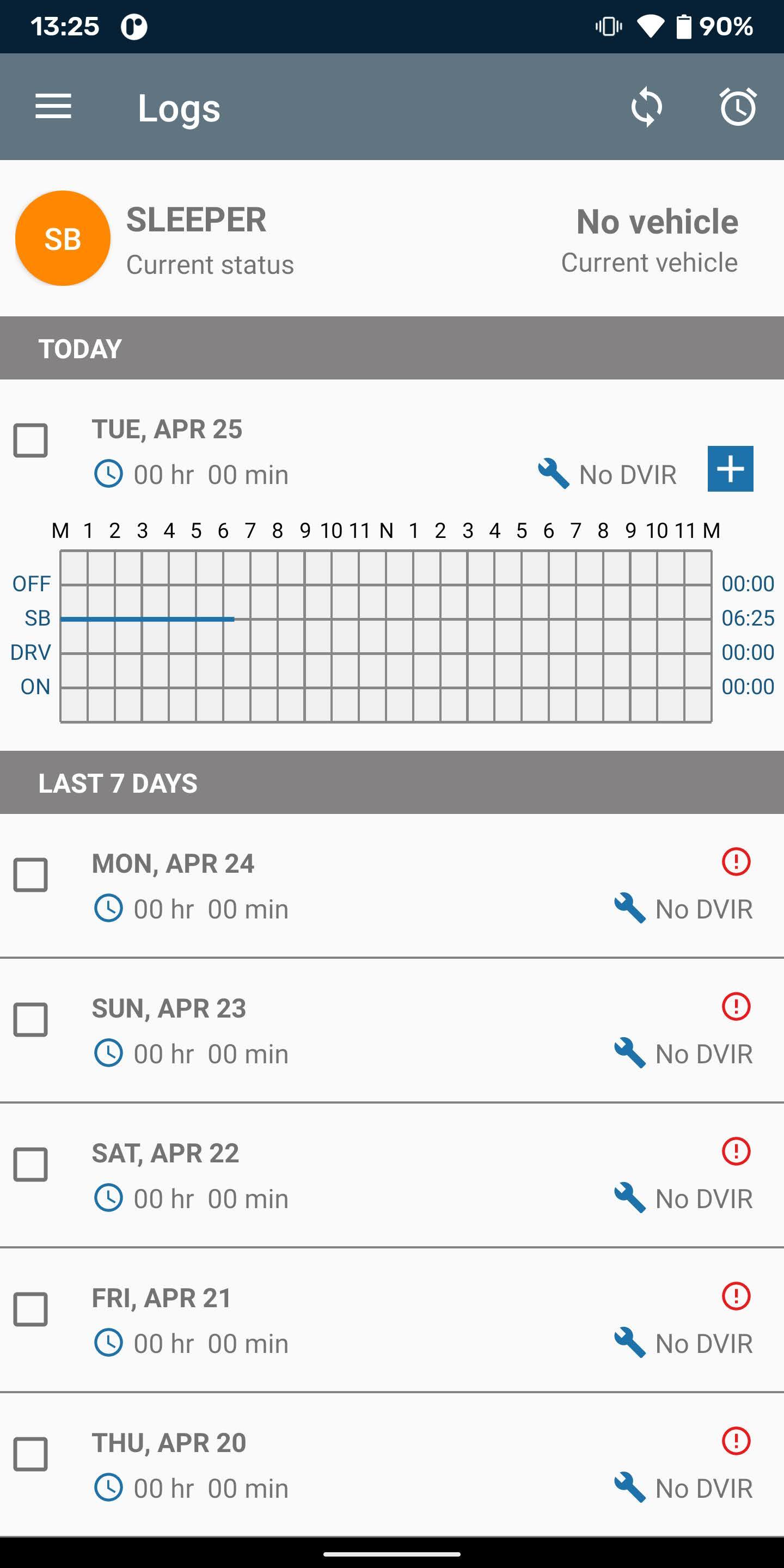Select the Thu, Apr 20 checkbox
The width and height of the screenshot is (784, 1568).
coord(30,1455)
